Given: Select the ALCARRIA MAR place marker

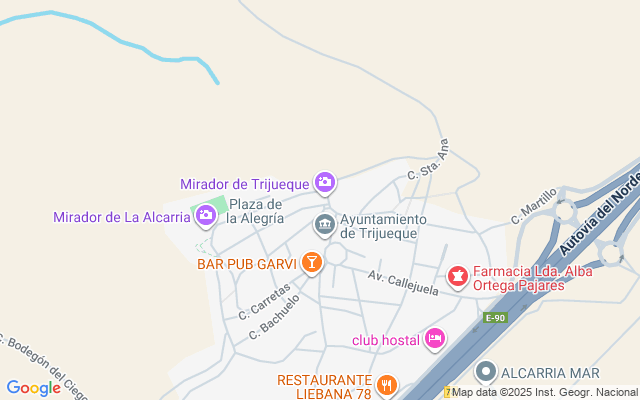Looking at the screenshot, I should coord(486,372).
